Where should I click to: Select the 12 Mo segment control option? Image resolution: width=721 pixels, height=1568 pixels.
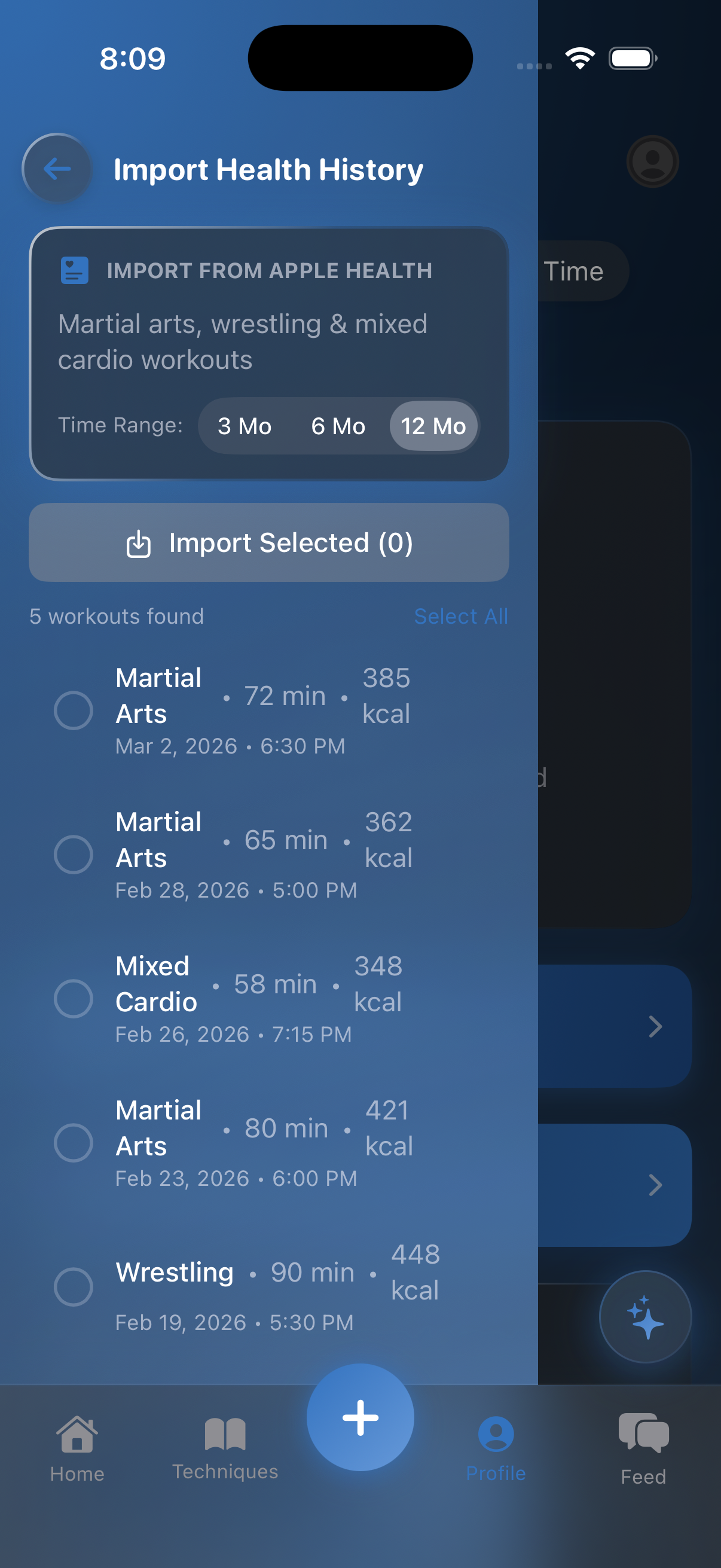click(x=433, y=427)
